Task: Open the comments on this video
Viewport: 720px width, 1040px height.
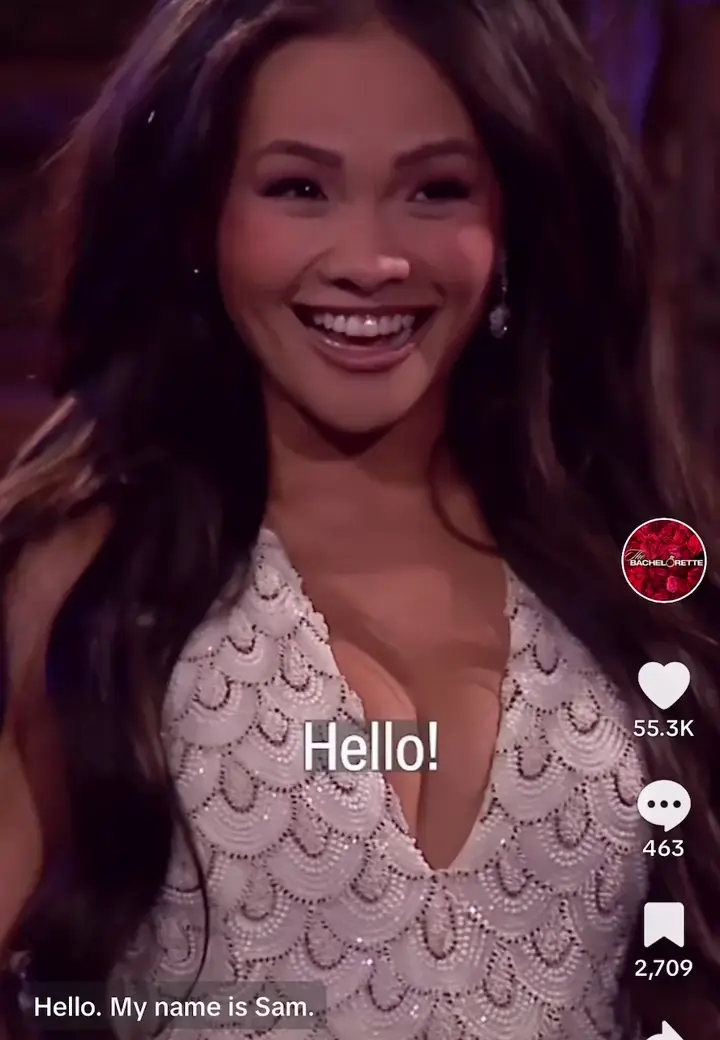Action: point(664,805)
